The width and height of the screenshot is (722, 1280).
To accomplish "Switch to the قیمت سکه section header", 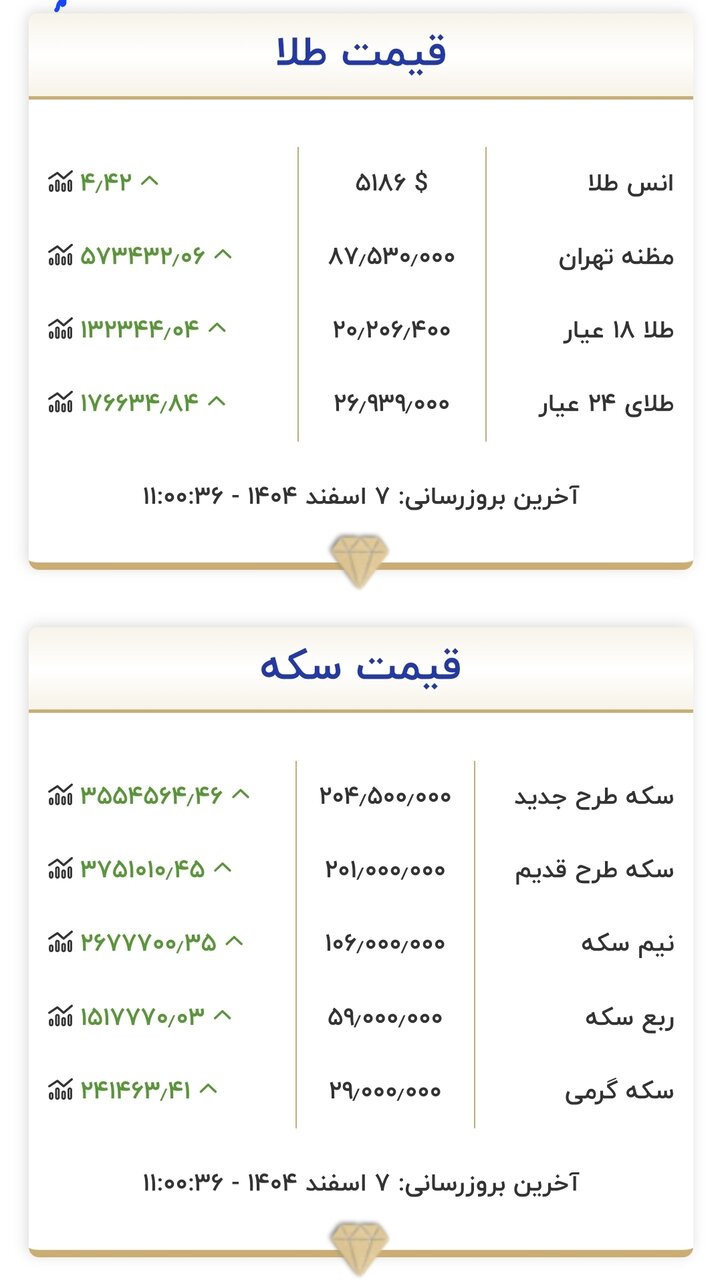I will click(360, 668).
